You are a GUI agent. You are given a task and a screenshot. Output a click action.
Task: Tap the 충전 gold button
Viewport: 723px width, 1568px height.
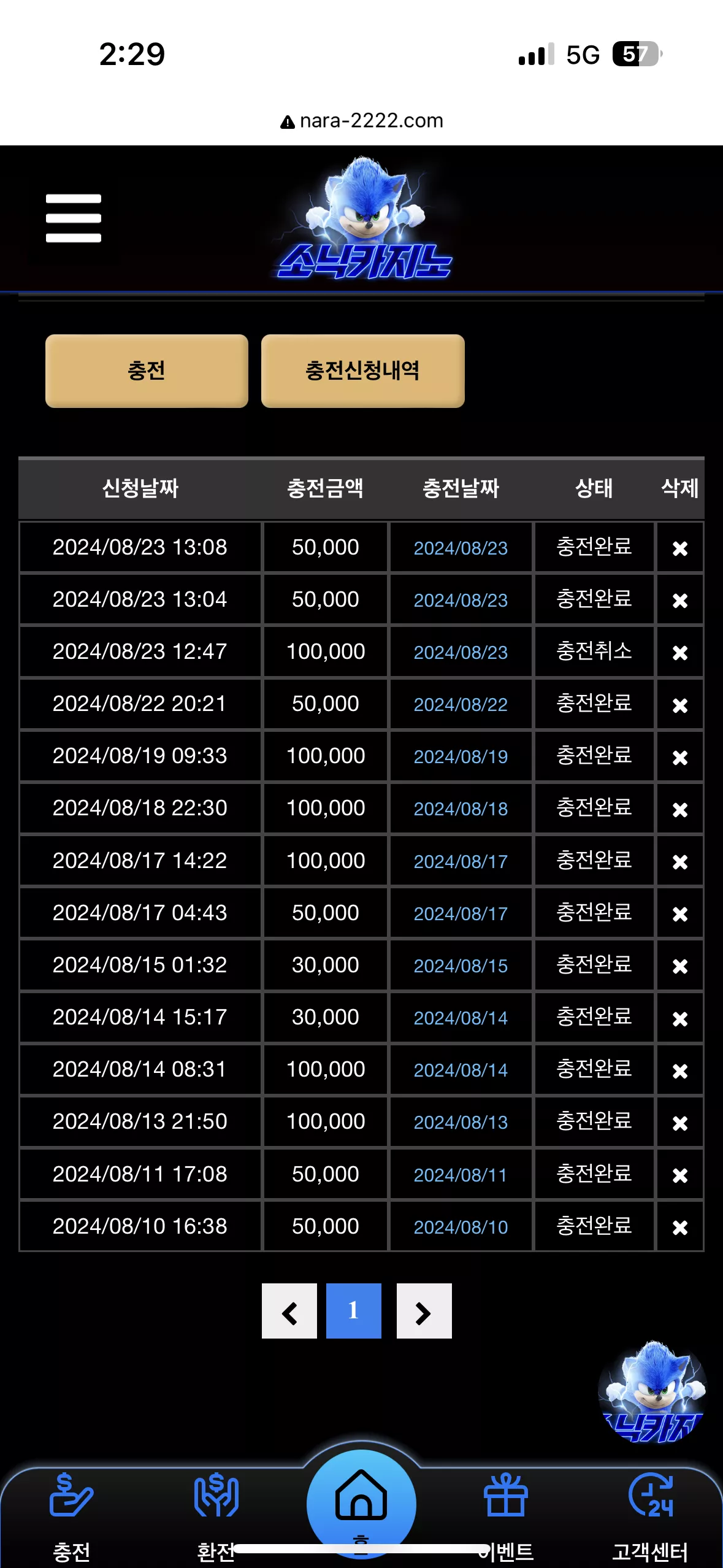pyautogui.click(x=147, y=371)
